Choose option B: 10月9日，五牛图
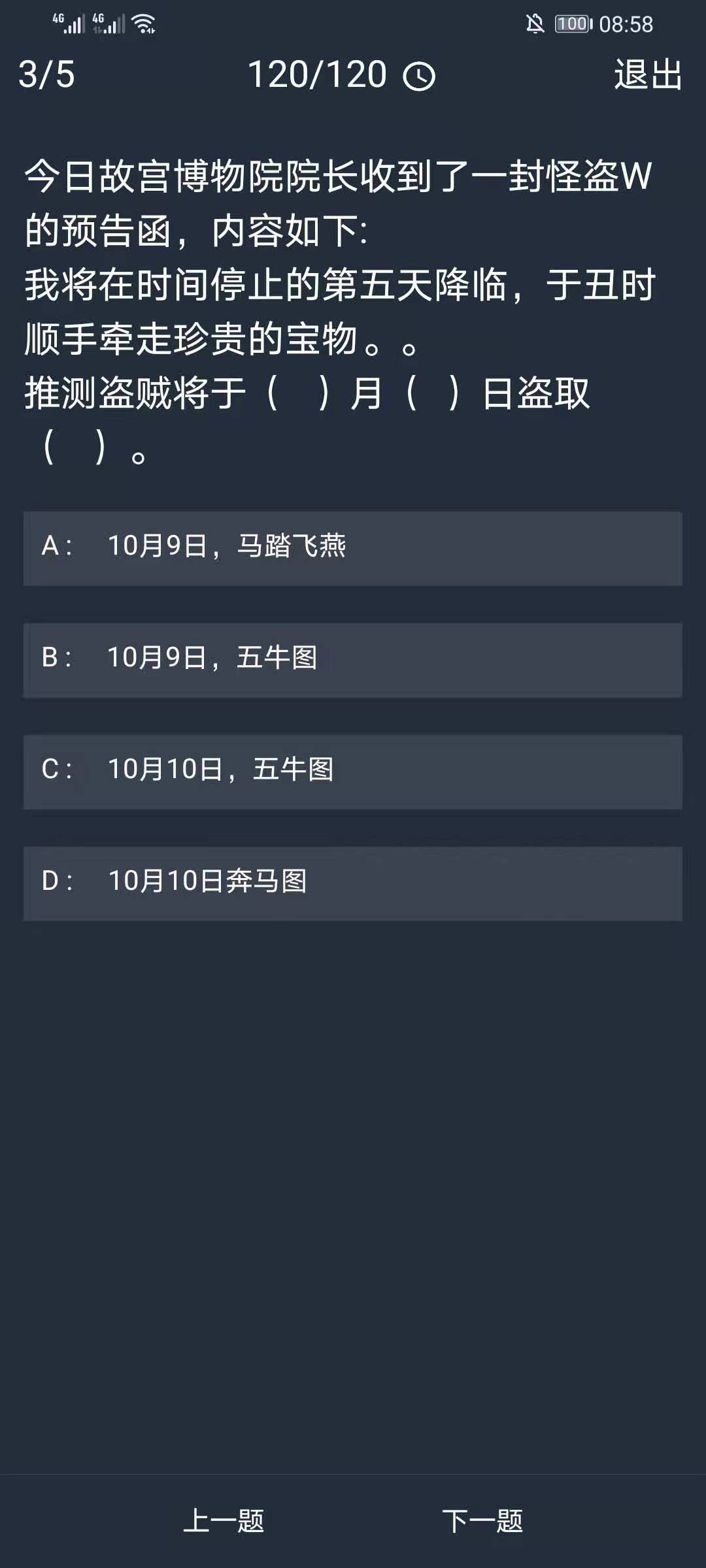 click(x=353, y=659)
